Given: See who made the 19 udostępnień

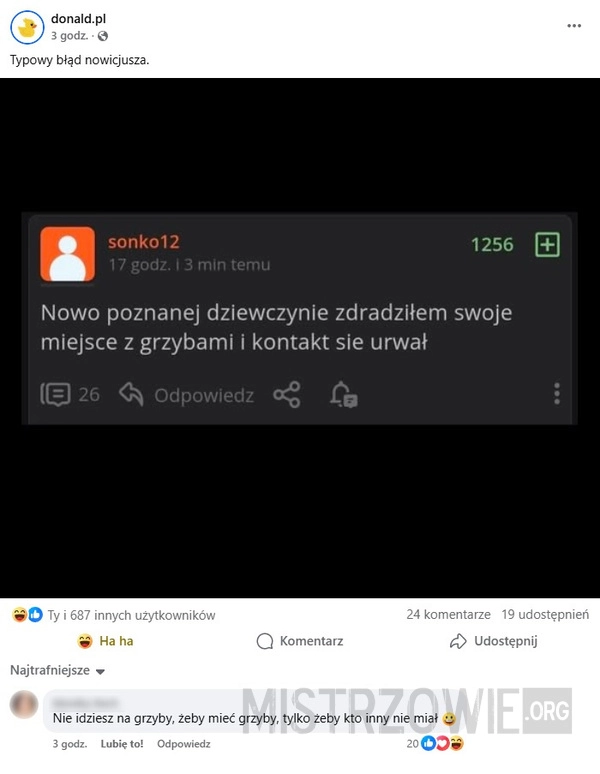Looking at the screenshot, I should tap(545, 615).
